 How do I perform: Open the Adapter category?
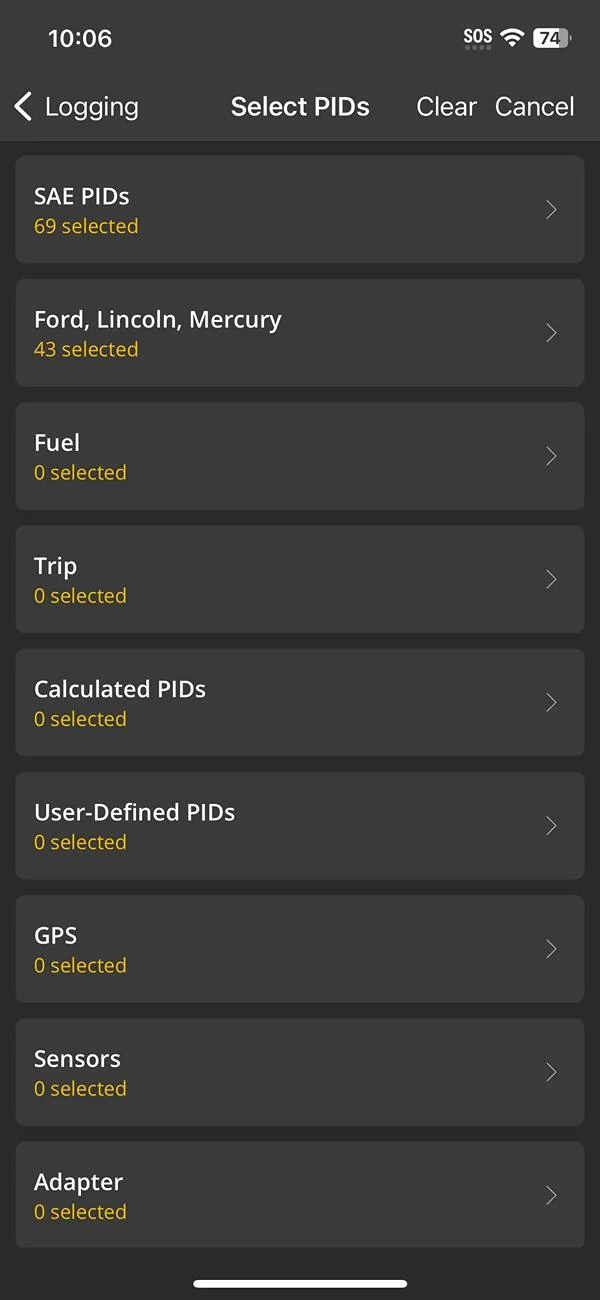coord(300,1194)
